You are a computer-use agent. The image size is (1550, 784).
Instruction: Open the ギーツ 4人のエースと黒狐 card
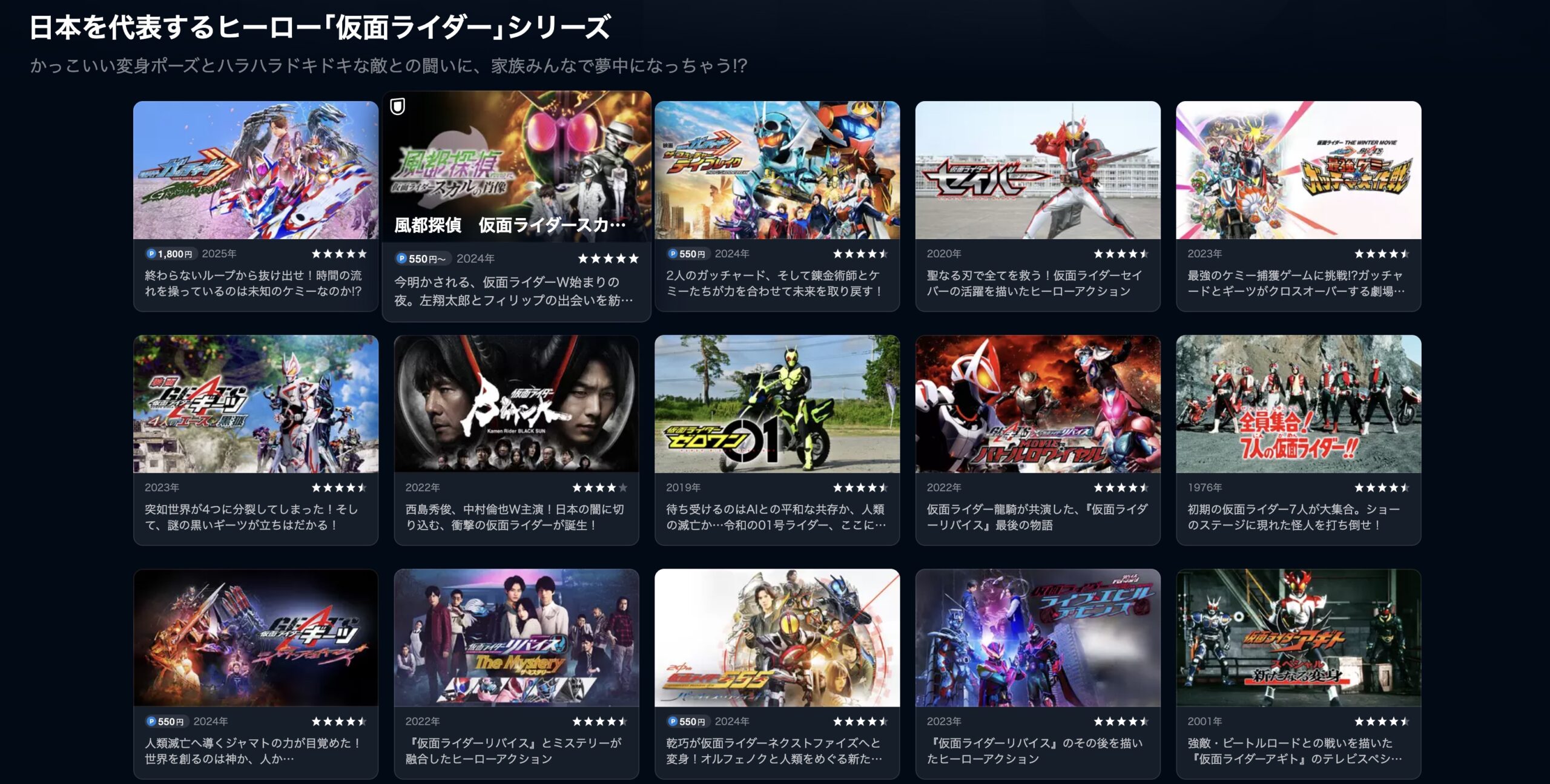256,404
